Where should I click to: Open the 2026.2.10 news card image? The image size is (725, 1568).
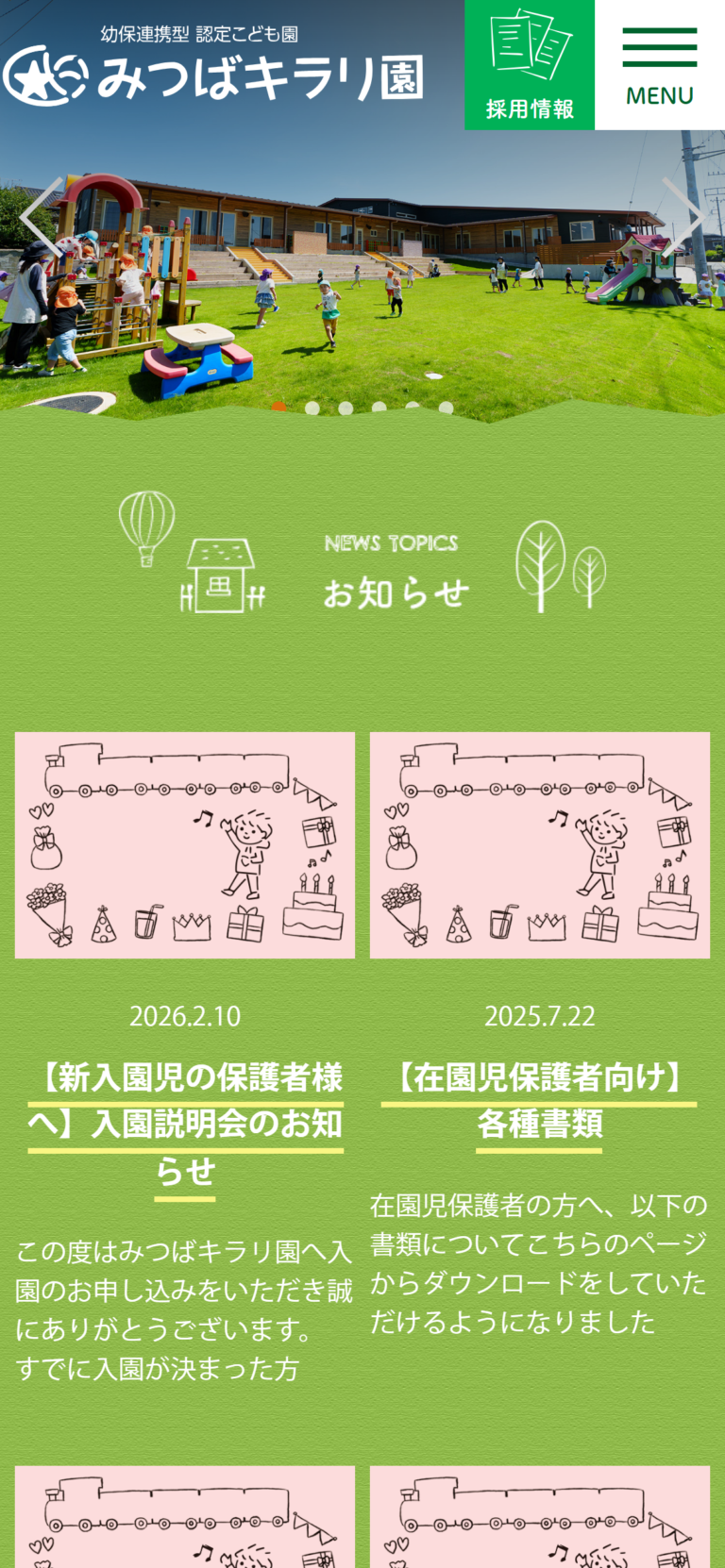[x=185, y=844]
